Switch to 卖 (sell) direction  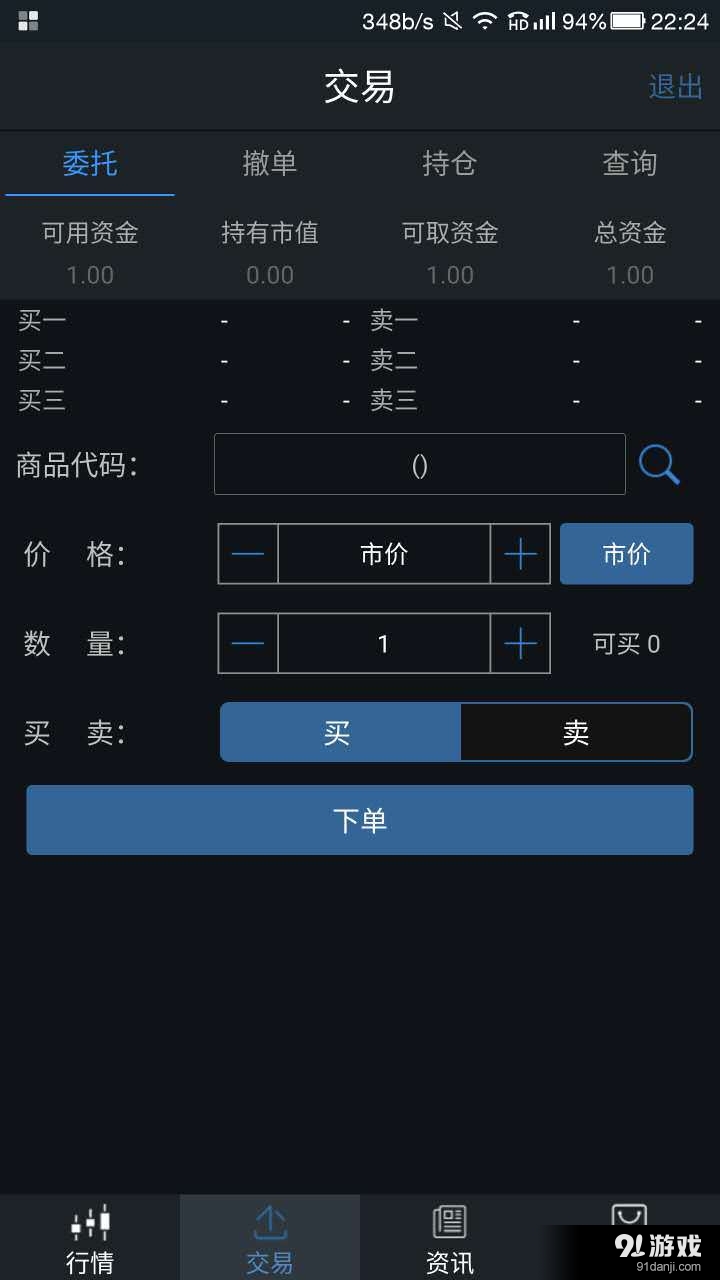[575, 732]
